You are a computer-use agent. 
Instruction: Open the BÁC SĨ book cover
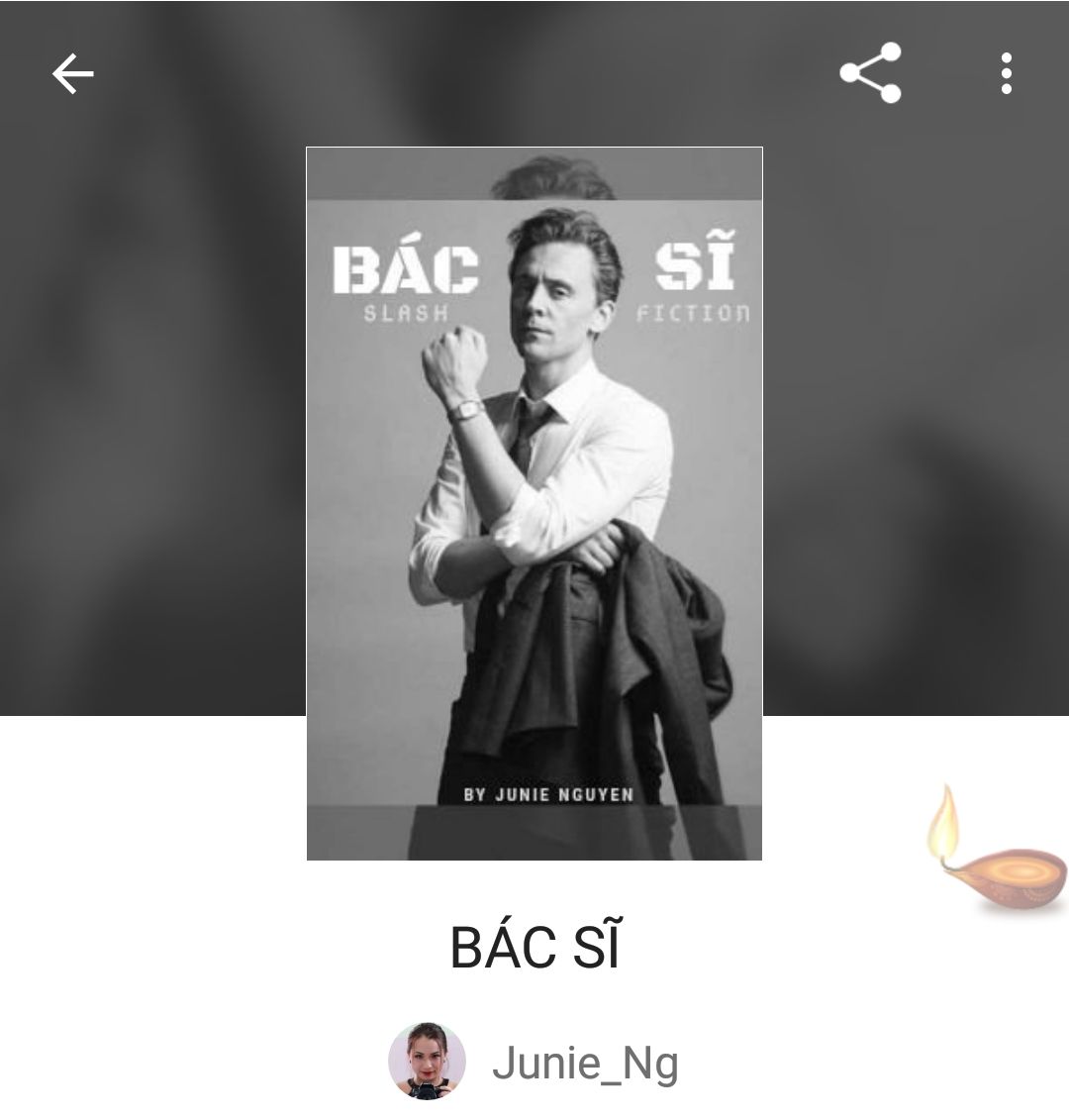pos(534,503)
